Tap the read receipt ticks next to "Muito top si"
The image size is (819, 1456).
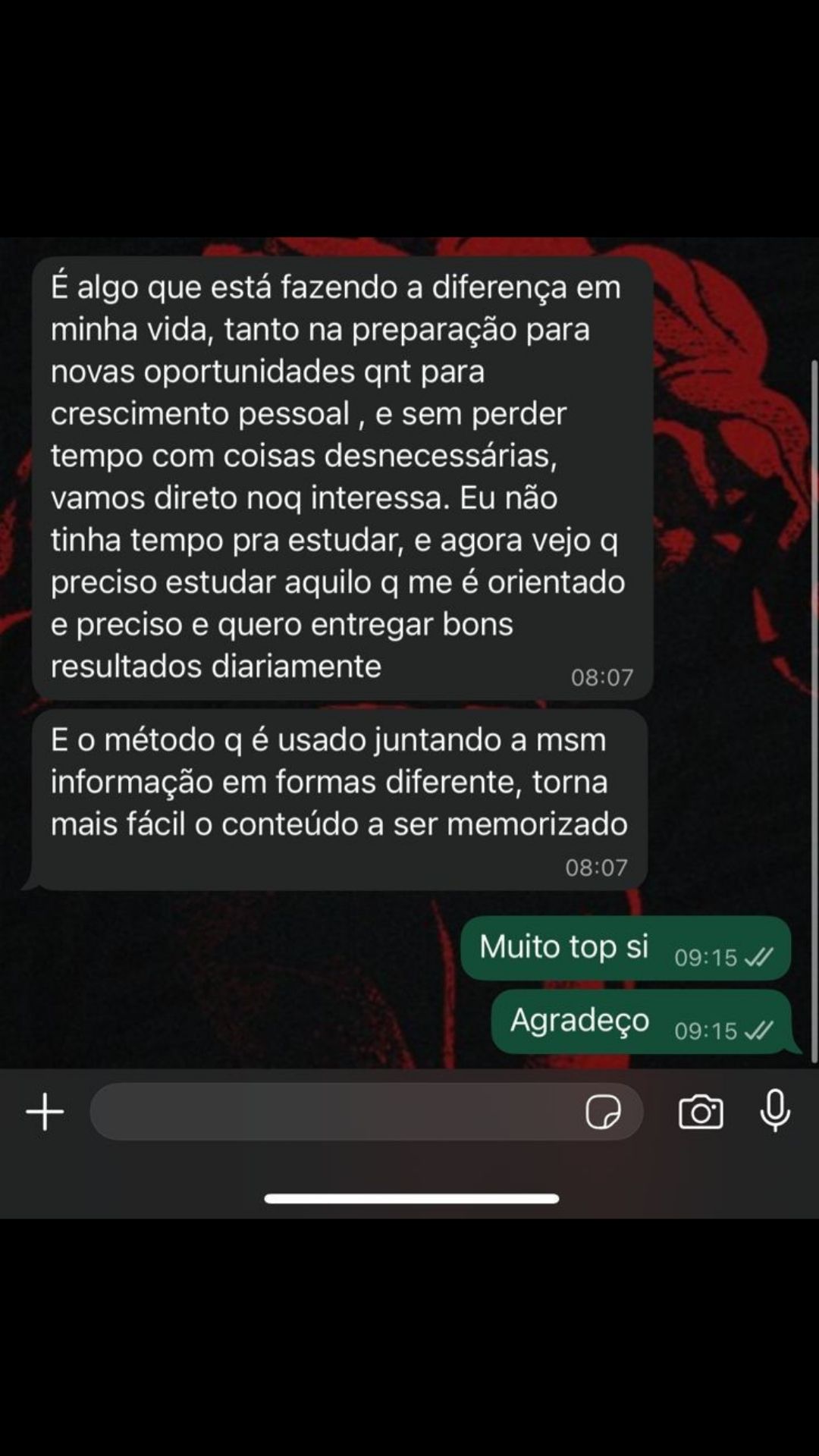[x=758, y=956]
